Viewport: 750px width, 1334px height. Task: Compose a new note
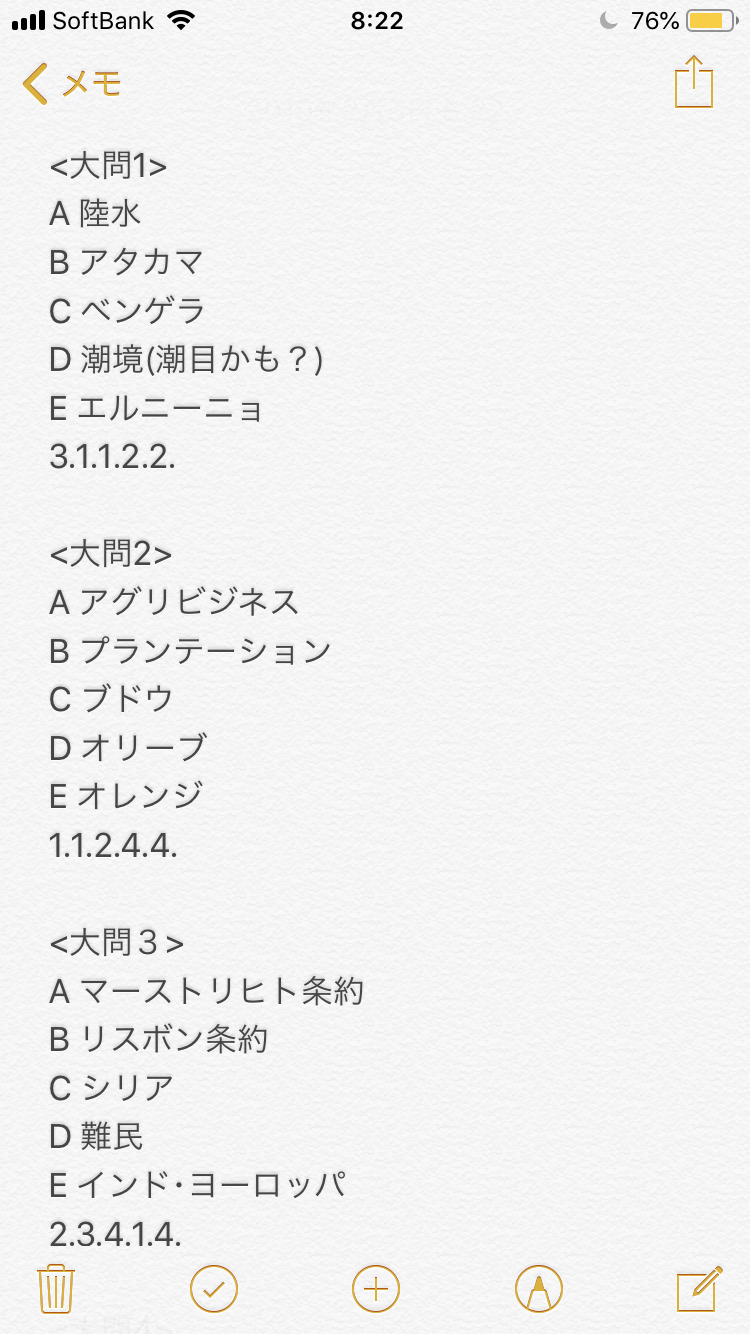coord(699,1288)
